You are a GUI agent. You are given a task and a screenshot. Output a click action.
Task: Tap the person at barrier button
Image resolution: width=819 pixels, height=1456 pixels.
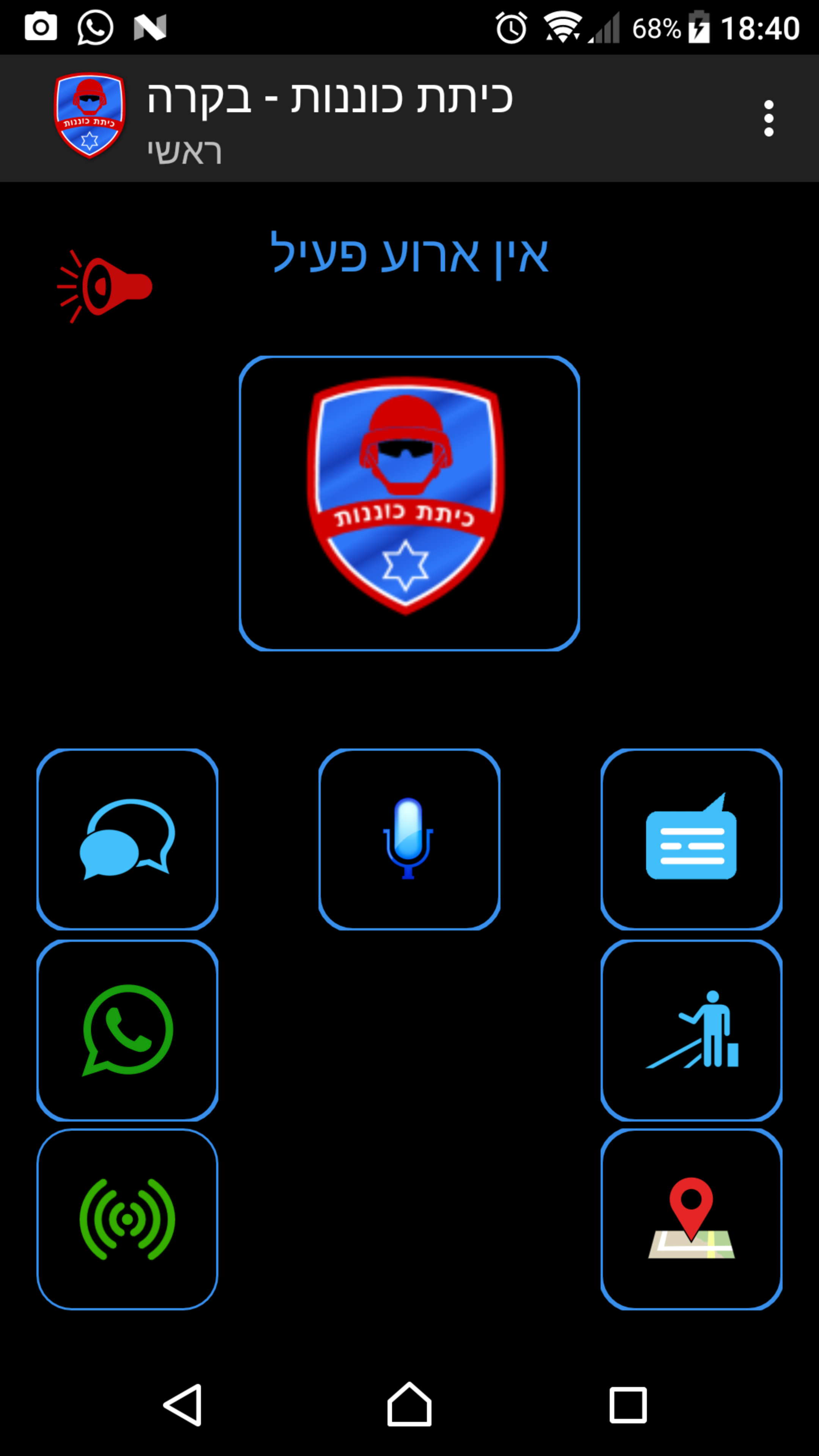pos(691,1030)
